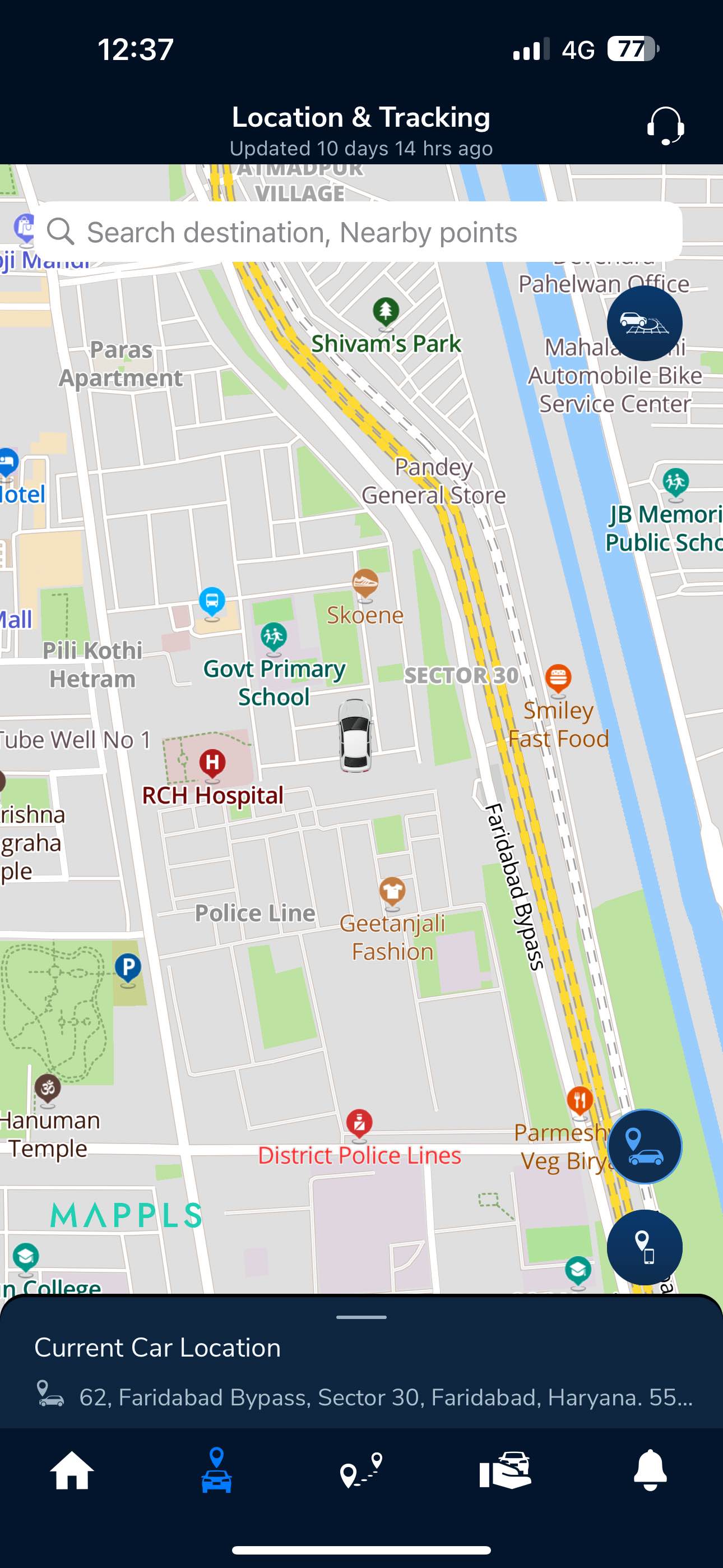Viewport: 723px width, 1568px height.
Task: Center map on phone location
Action: tap(645, 1247)
